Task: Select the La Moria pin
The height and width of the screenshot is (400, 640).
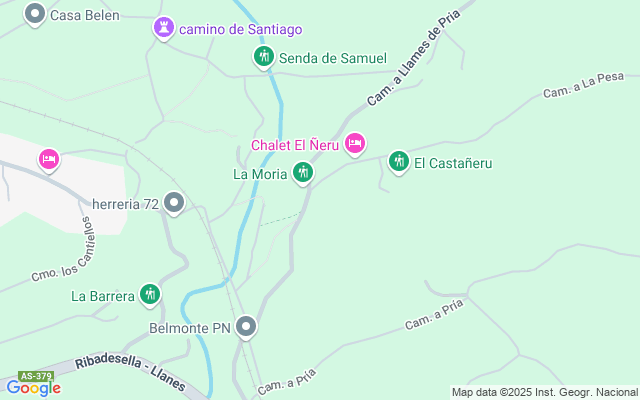Action: click(303, 173)
